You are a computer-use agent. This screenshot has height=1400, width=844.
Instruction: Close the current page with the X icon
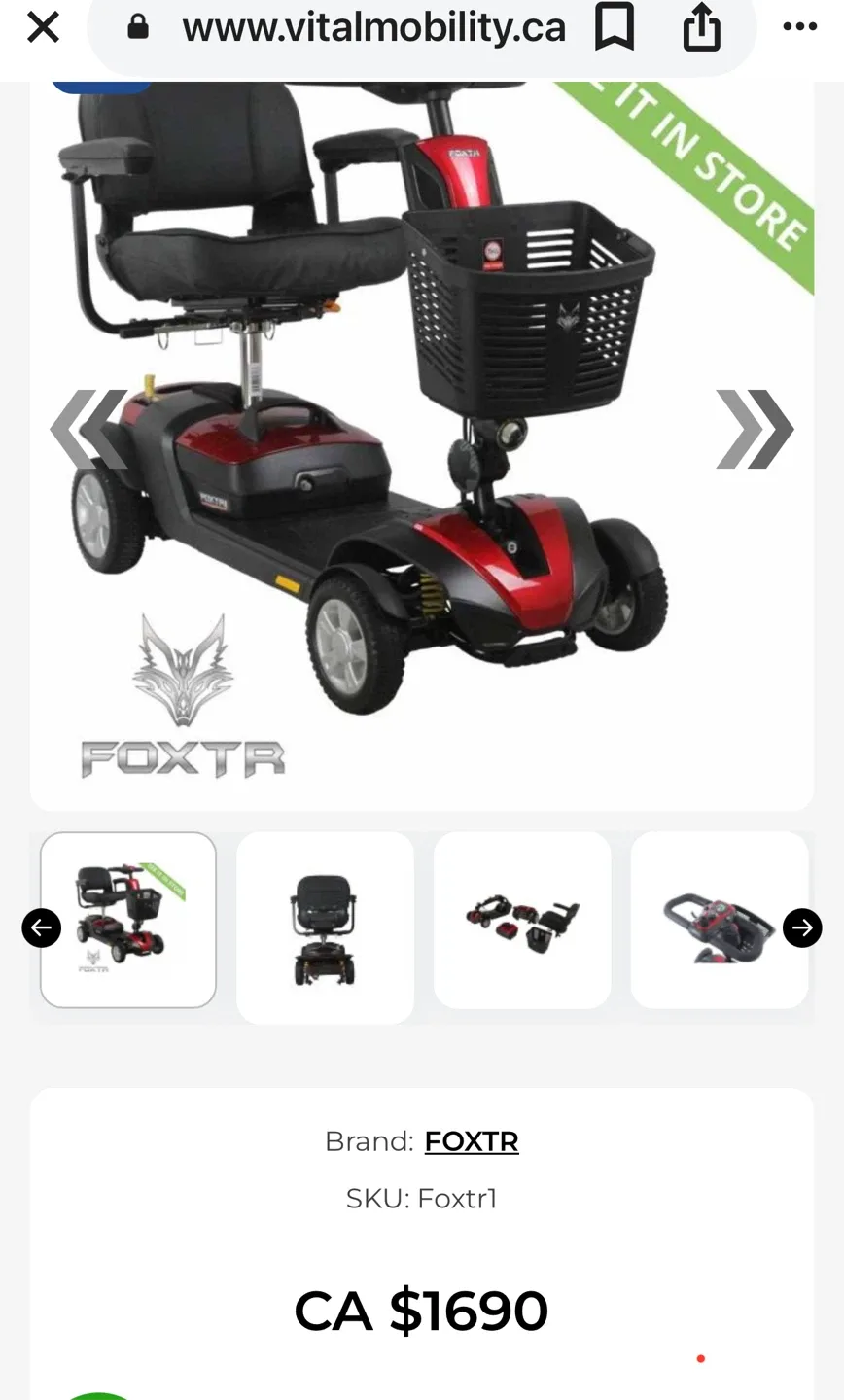coord(43,27)
